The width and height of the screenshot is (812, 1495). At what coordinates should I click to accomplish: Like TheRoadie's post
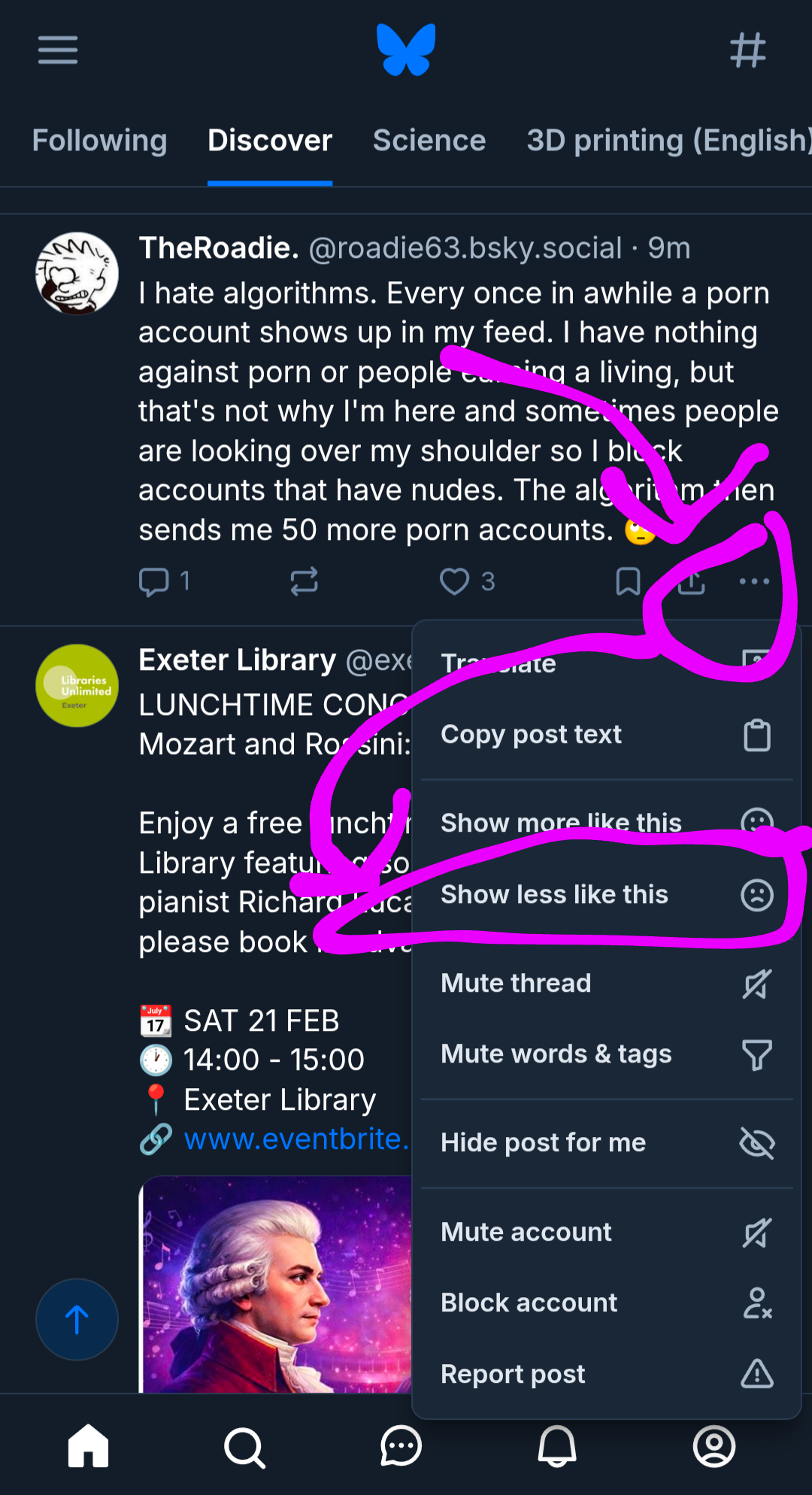[455, 581]
